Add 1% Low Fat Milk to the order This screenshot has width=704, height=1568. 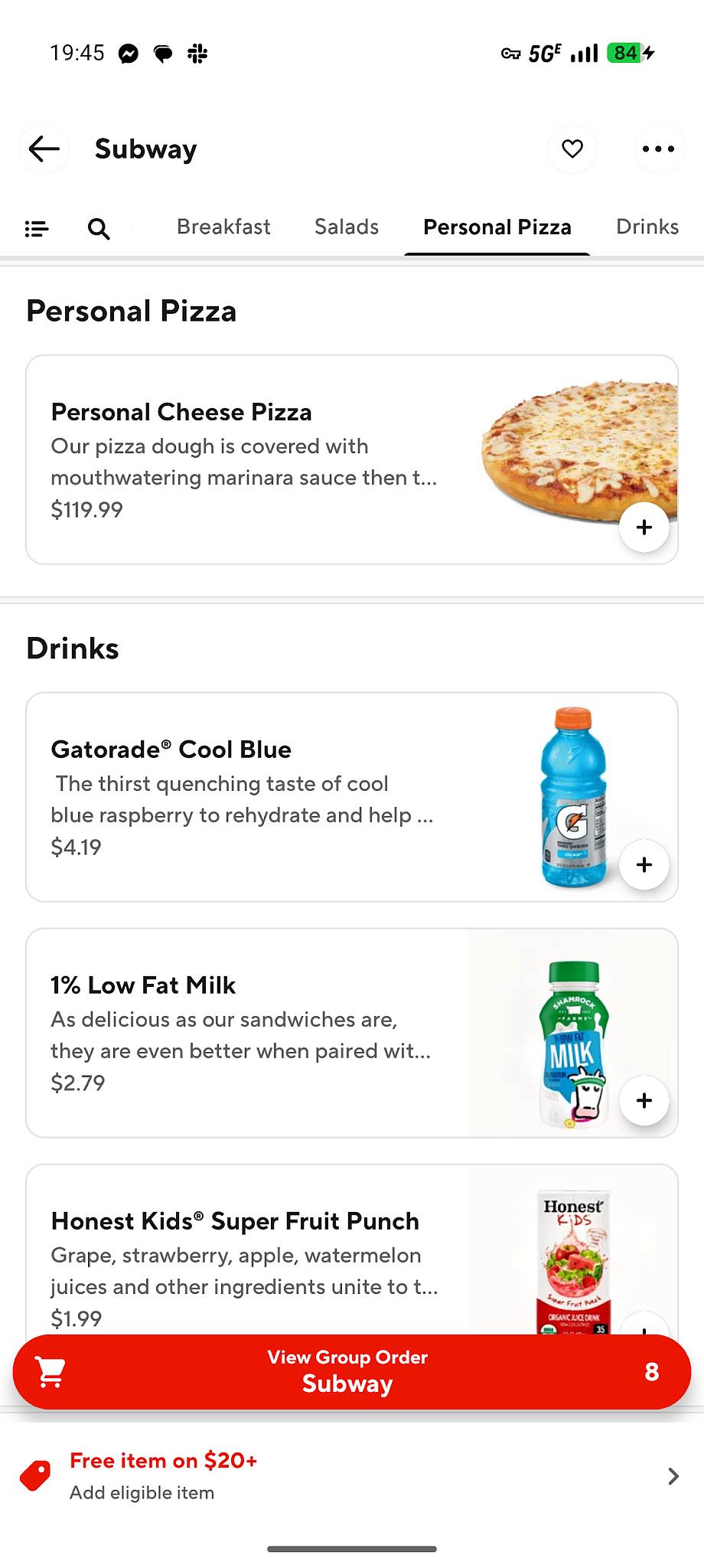[x=644, y=1101]
